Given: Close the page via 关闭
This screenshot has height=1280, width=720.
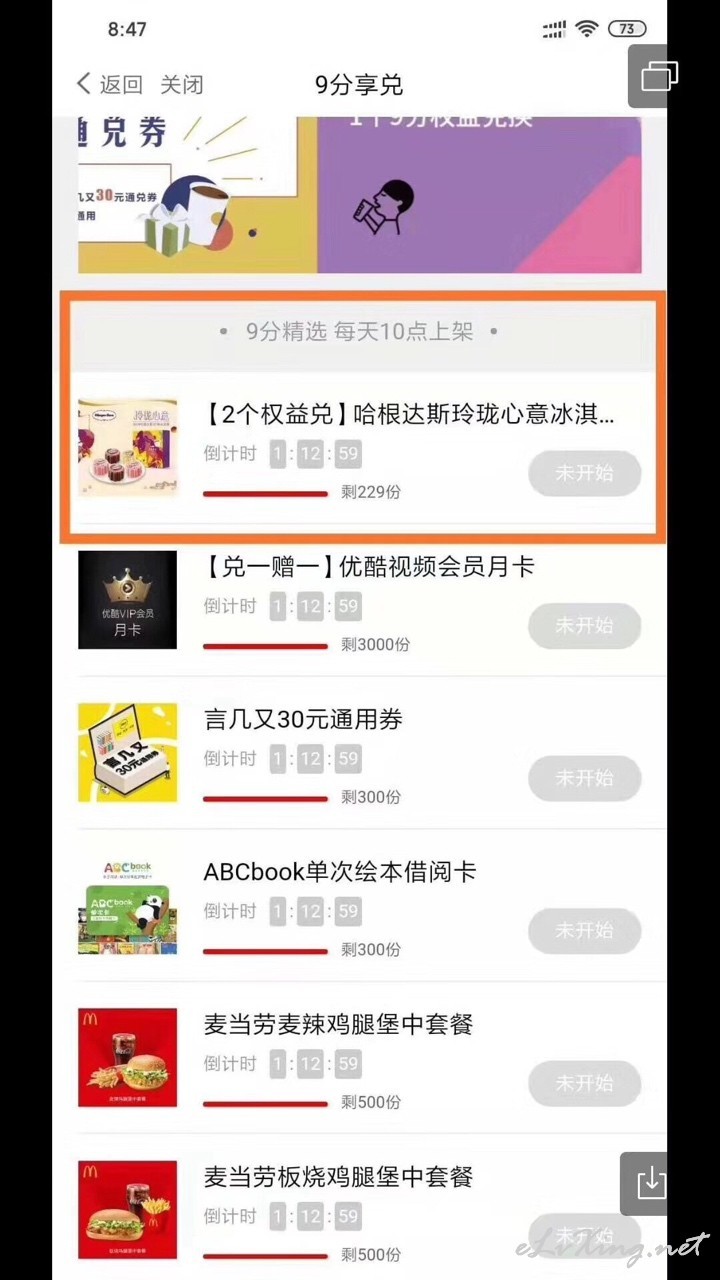Looking at the screenshot, I should (182, 84).
